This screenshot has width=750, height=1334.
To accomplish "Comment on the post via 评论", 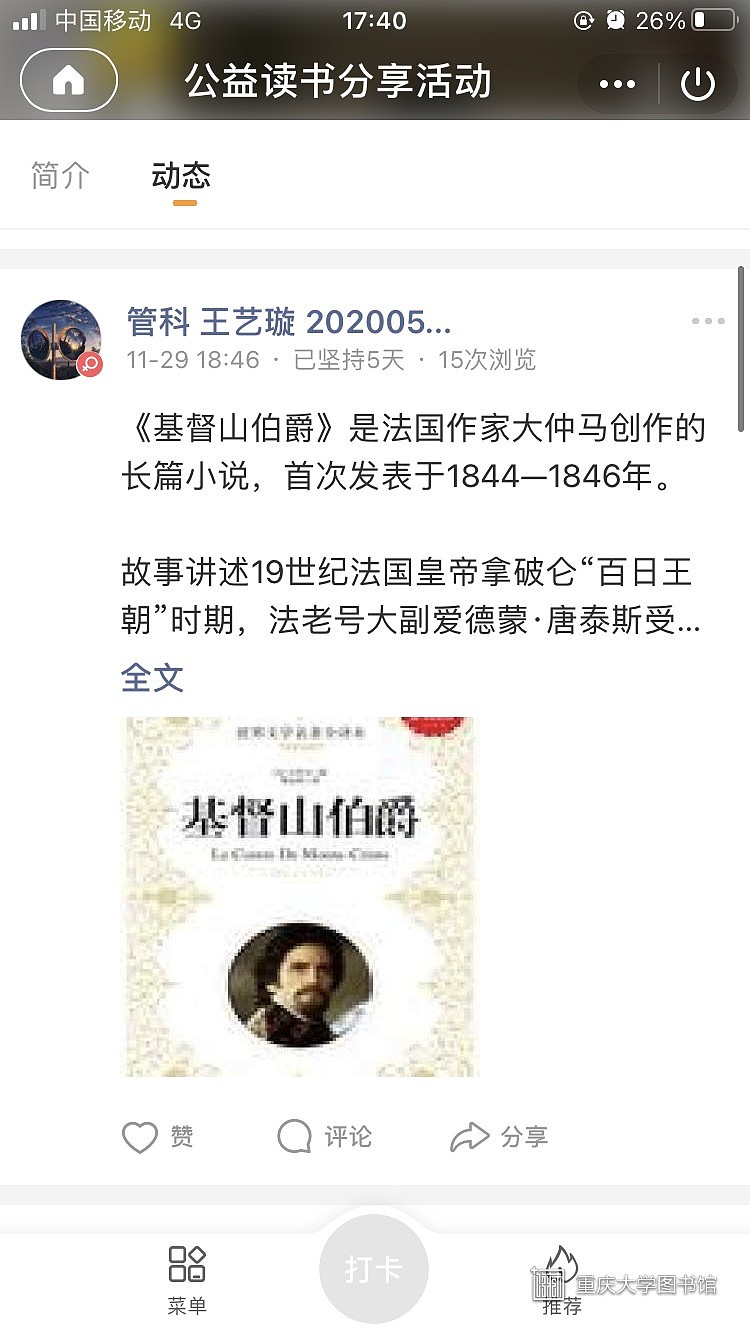I will coord(324,1137).
